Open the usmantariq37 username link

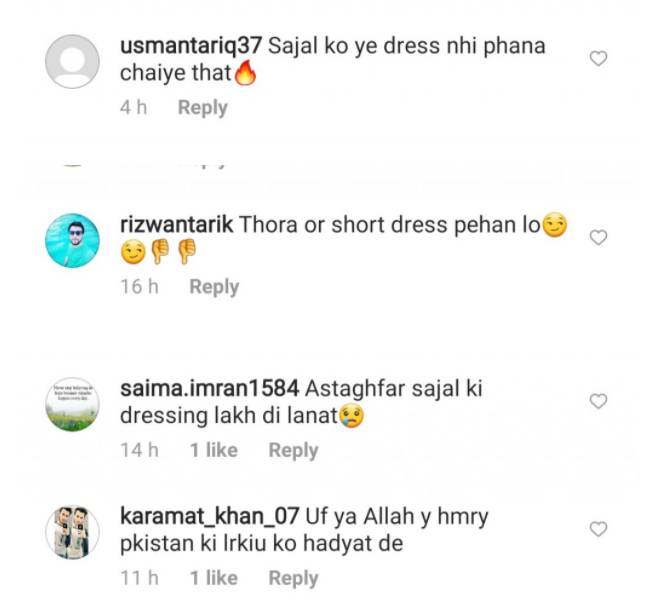(191, 45)
